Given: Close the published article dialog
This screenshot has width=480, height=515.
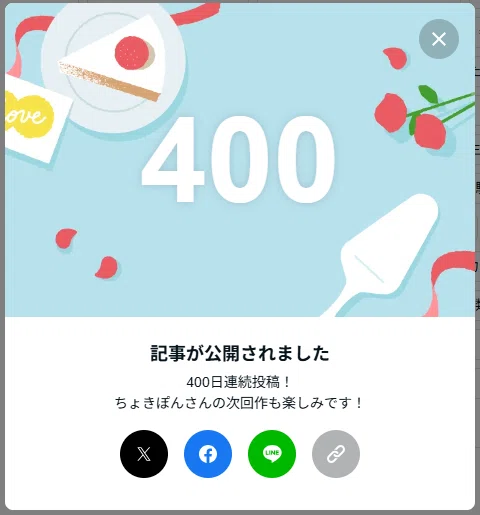Looking at the screenshot, I should [x=439, y=39].
